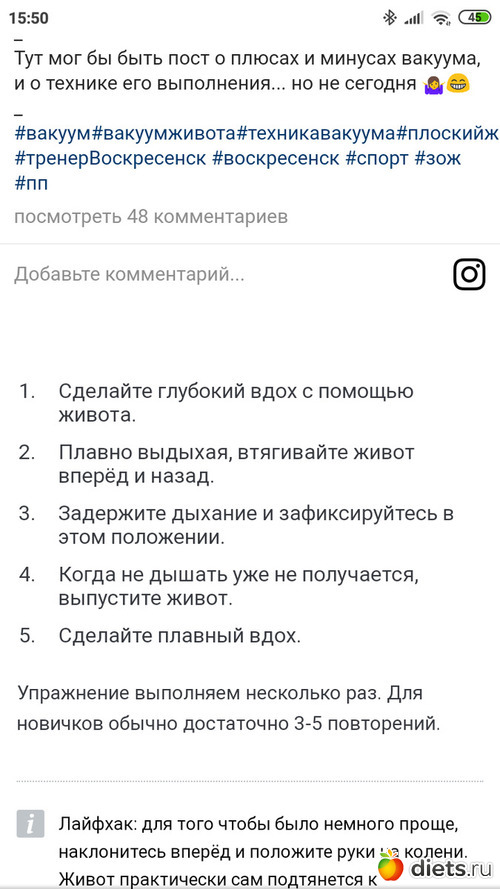This screenshot has height=889, width=500.
Task: Open the post via Instagram icon
Action: pyautogui.click(x=469, y=274)
